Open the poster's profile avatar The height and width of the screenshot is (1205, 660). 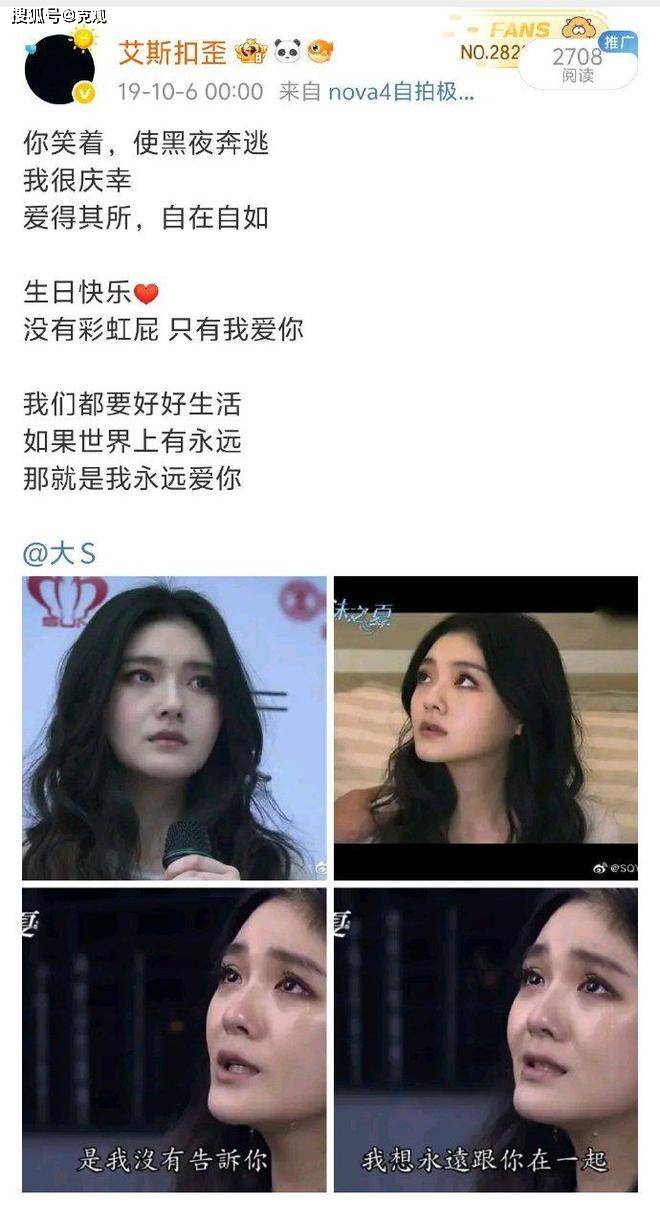pyautogui.click(x=59, y=68)
